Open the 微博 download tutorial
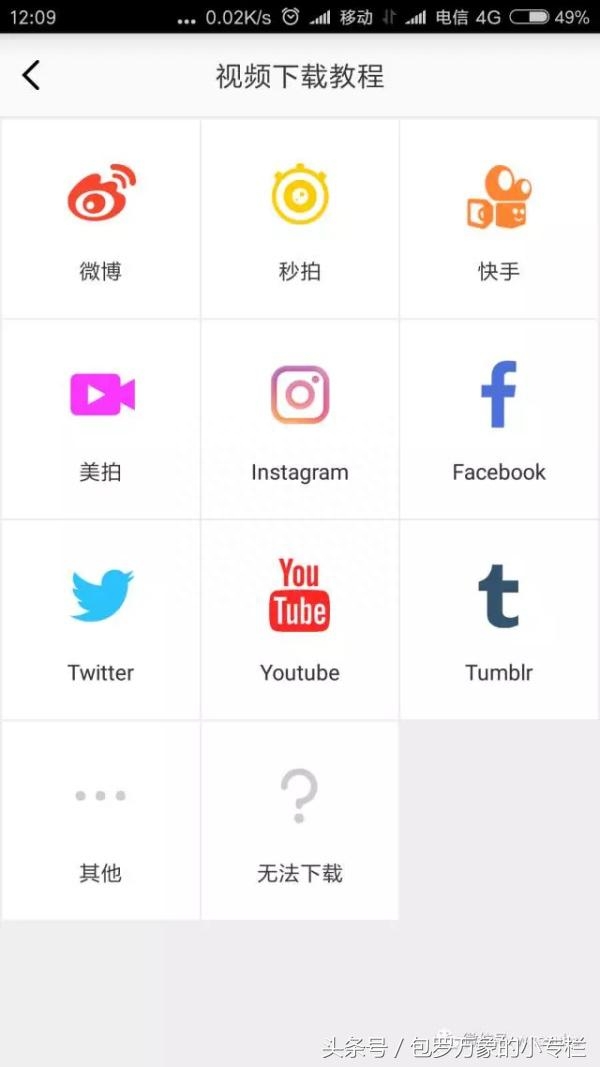The height and width of the screenshot is (1067, 600). [100, 219]
